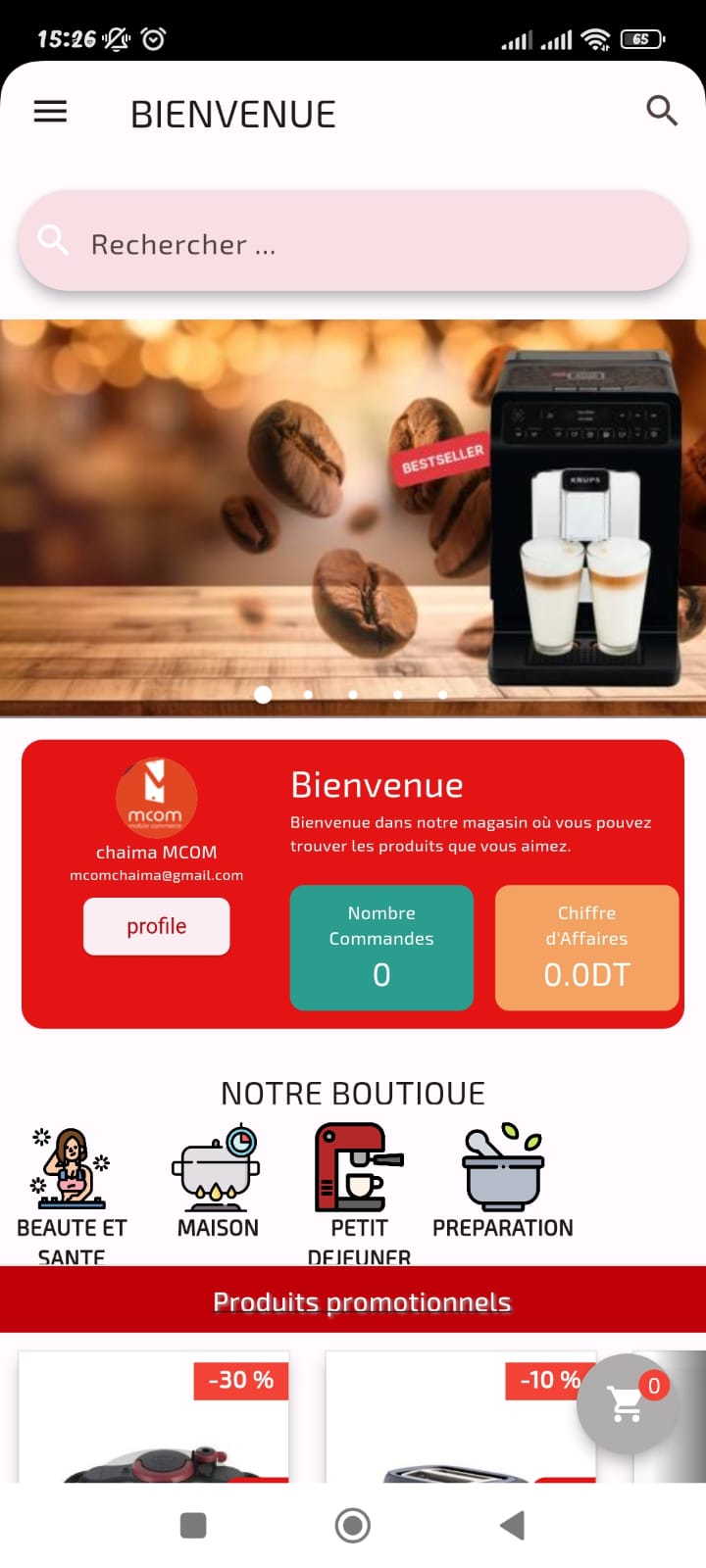View the Chiffre d'Affaires card
The width and height of the screenshot is (706, 1568).
tap(586, 947)
